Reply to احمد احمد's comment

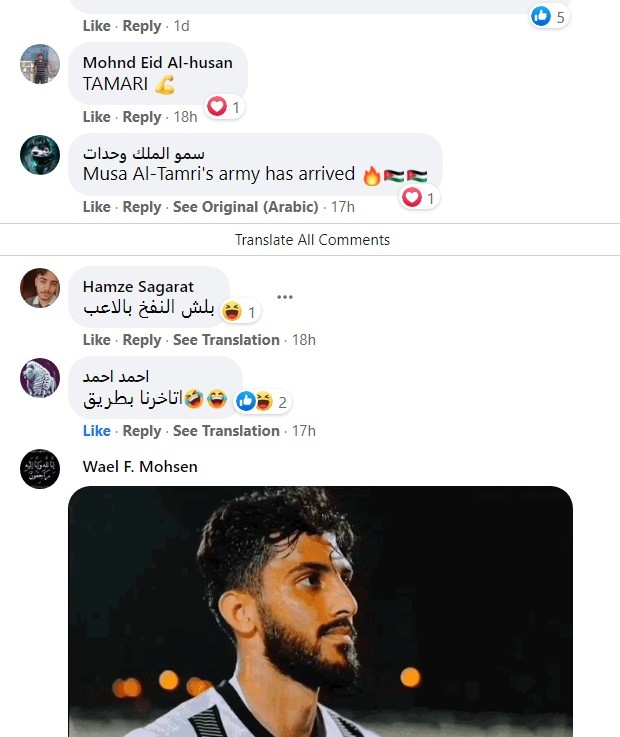pos(141,431)
